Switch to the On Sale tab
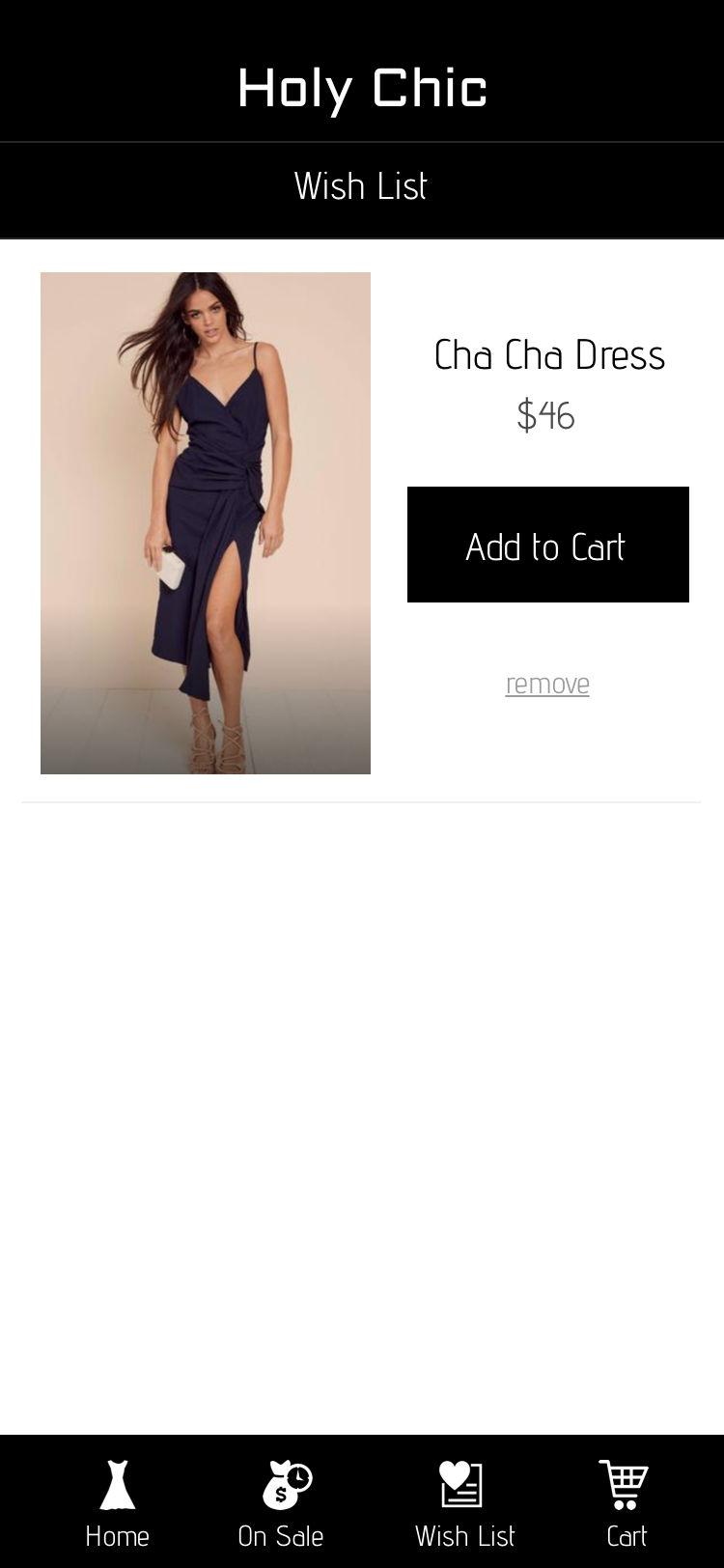 point(281,1503)
